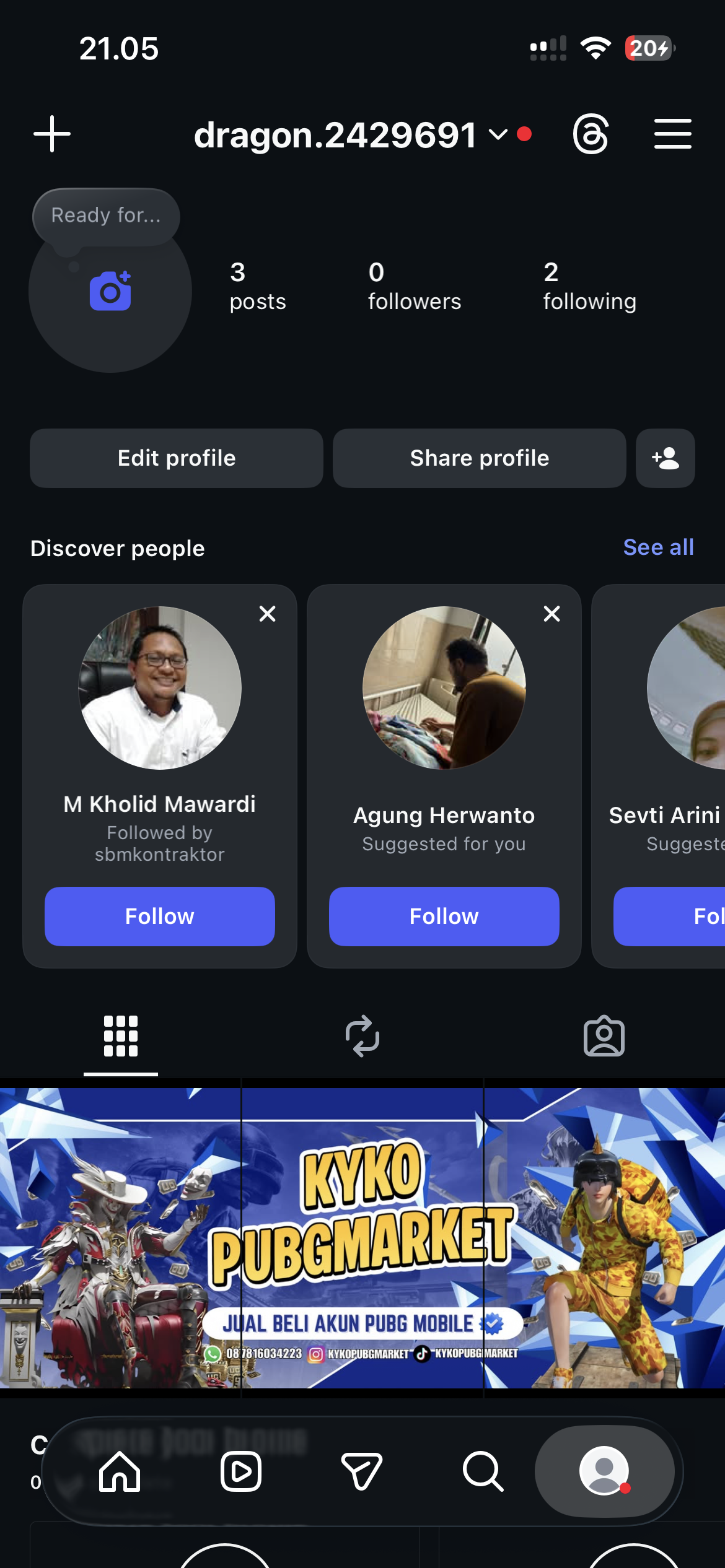The width and height of the screenshot is (725, 1568).
Task: Tap Share profile
Action: point(479,458)
